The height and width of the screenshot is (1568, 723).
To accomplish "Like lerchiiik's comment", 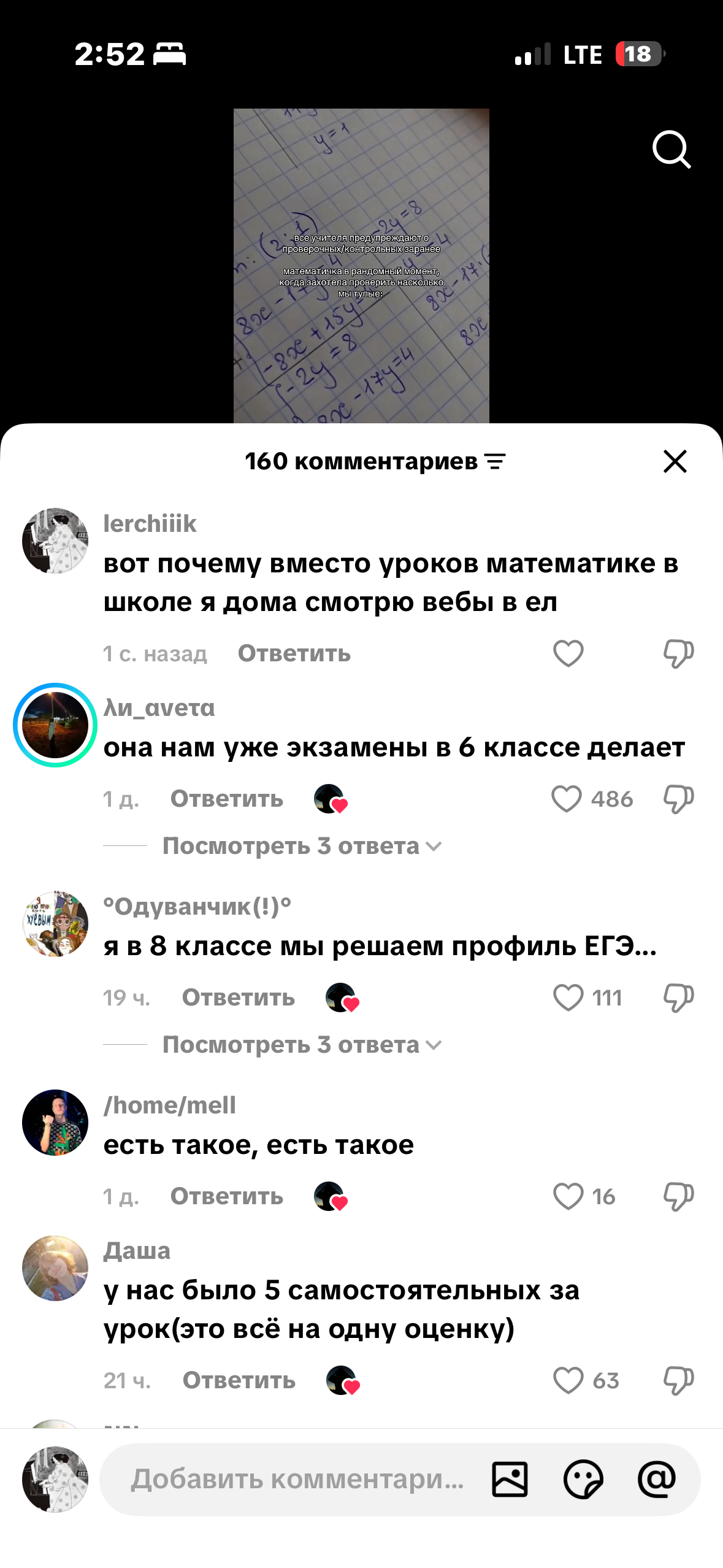I will 568,653.
